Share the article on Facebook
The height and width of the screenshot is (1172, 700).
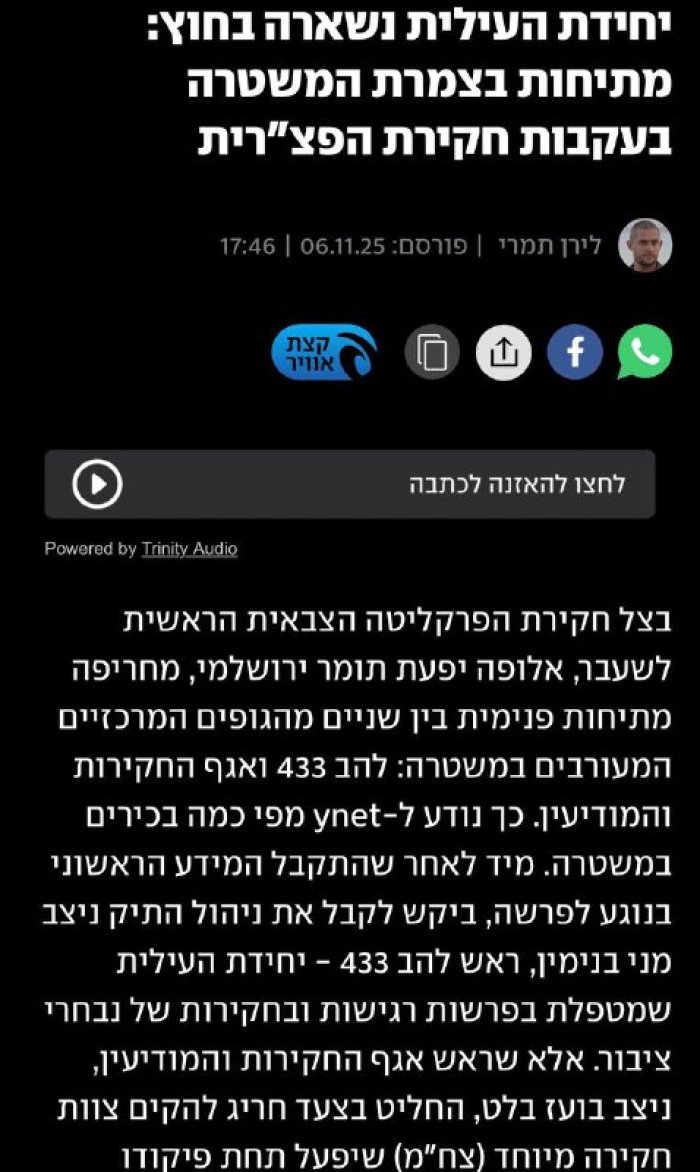(575, 352)
